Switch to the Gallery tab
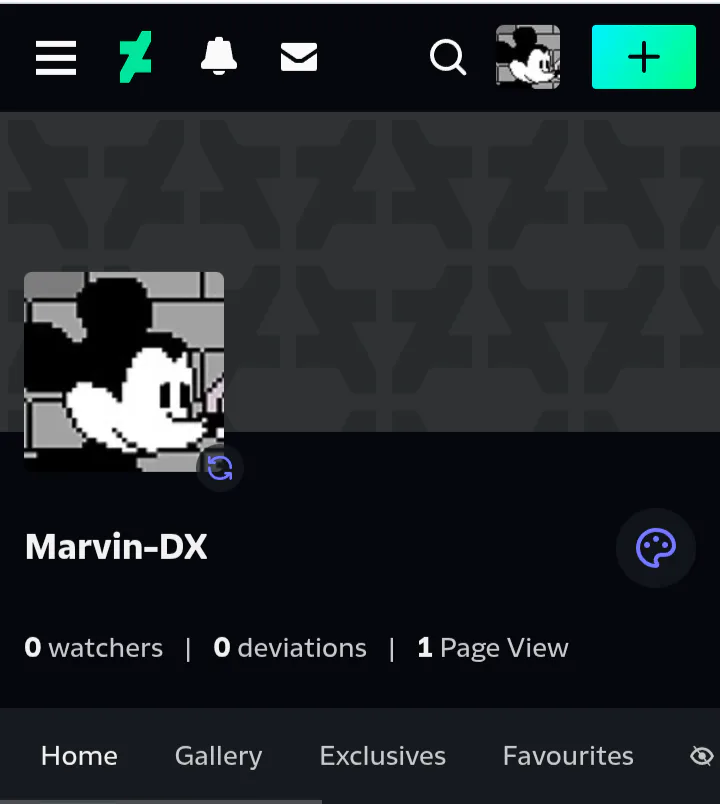 pos(218,756)
